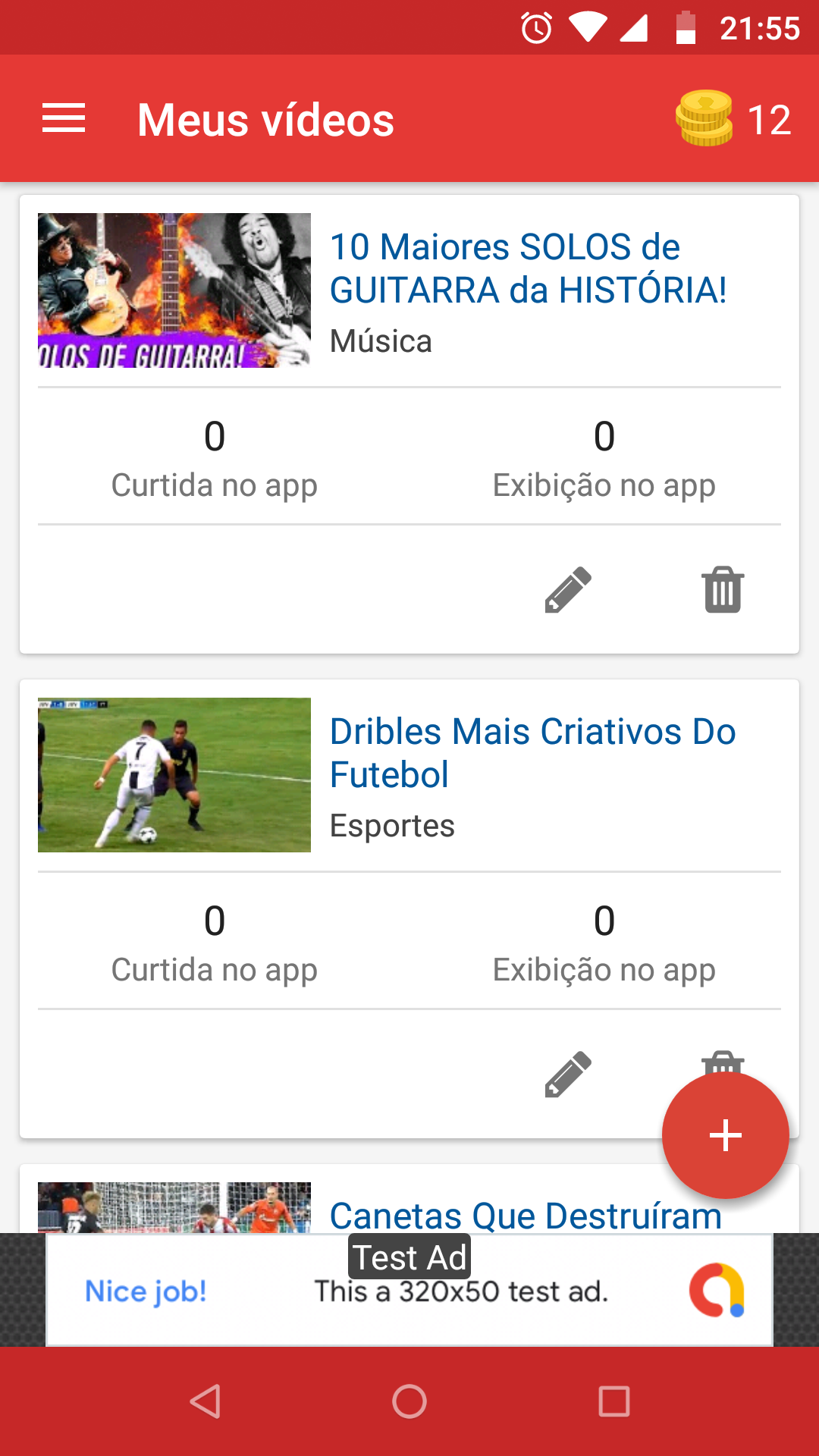
Task: Open the 10 Maiores SOLOS de GUITARRA video
Action: click(528, 268)
